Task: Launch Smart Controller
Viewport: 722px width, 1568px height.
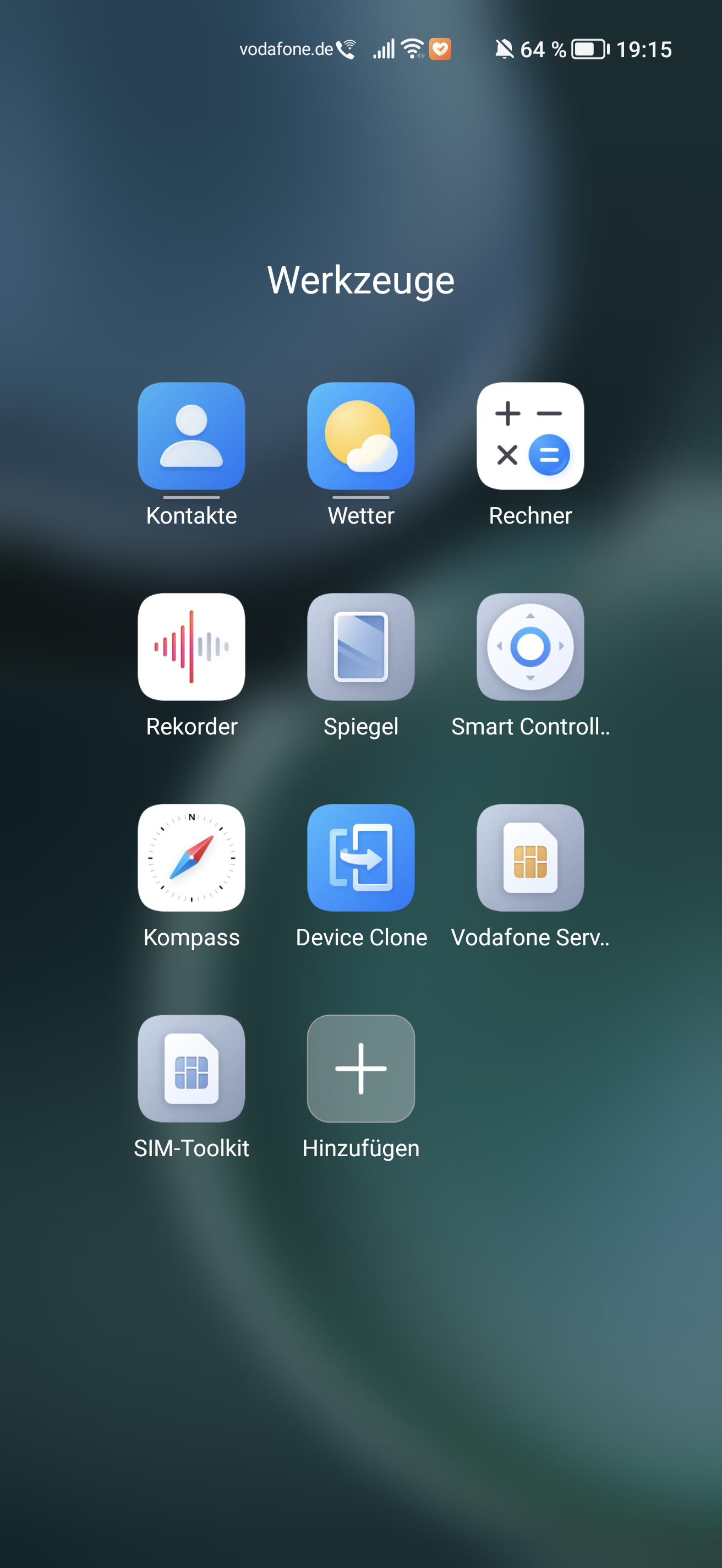Action: (530, 646)
